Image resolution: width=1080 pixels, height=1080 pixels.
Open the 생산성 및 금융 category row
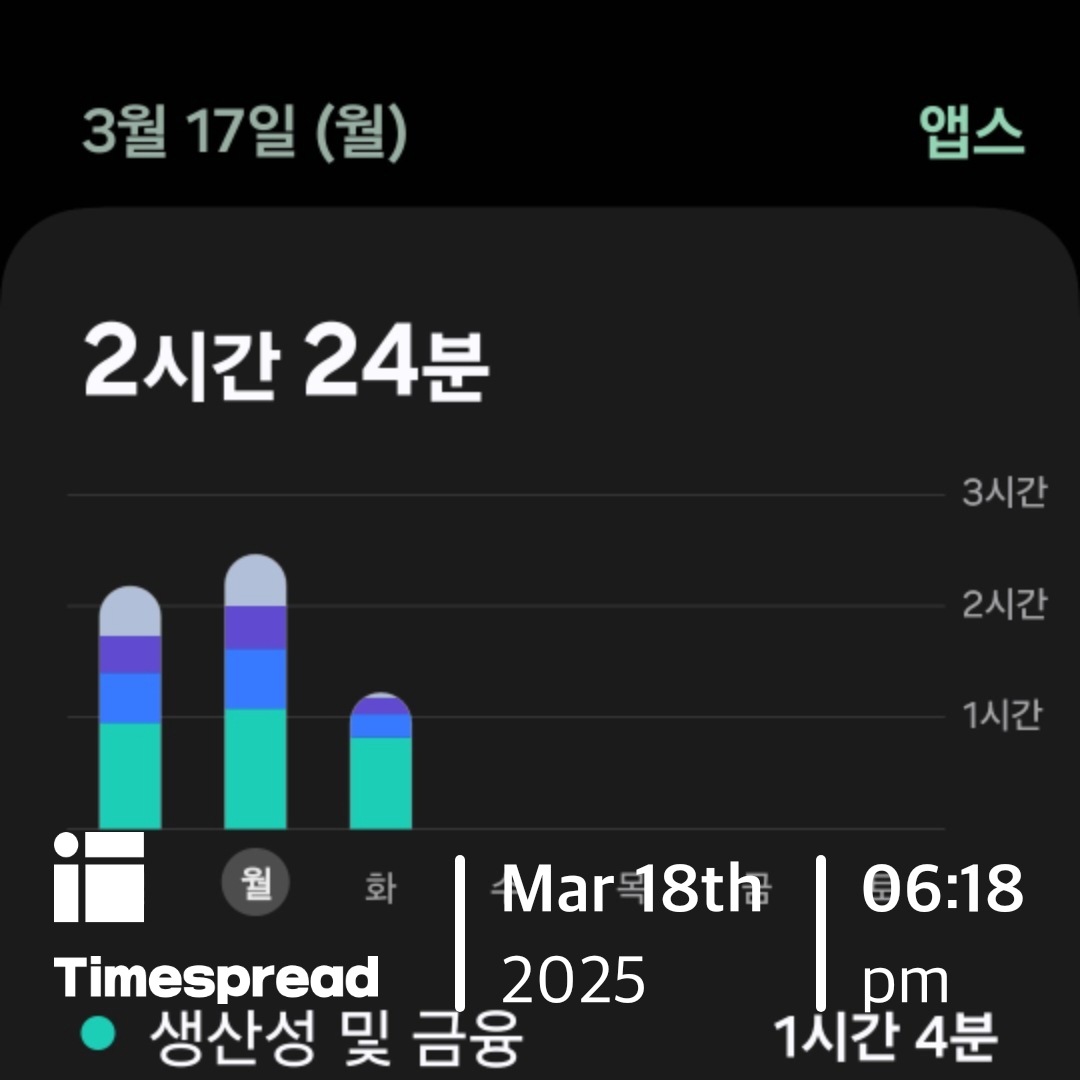point(540,1036)
